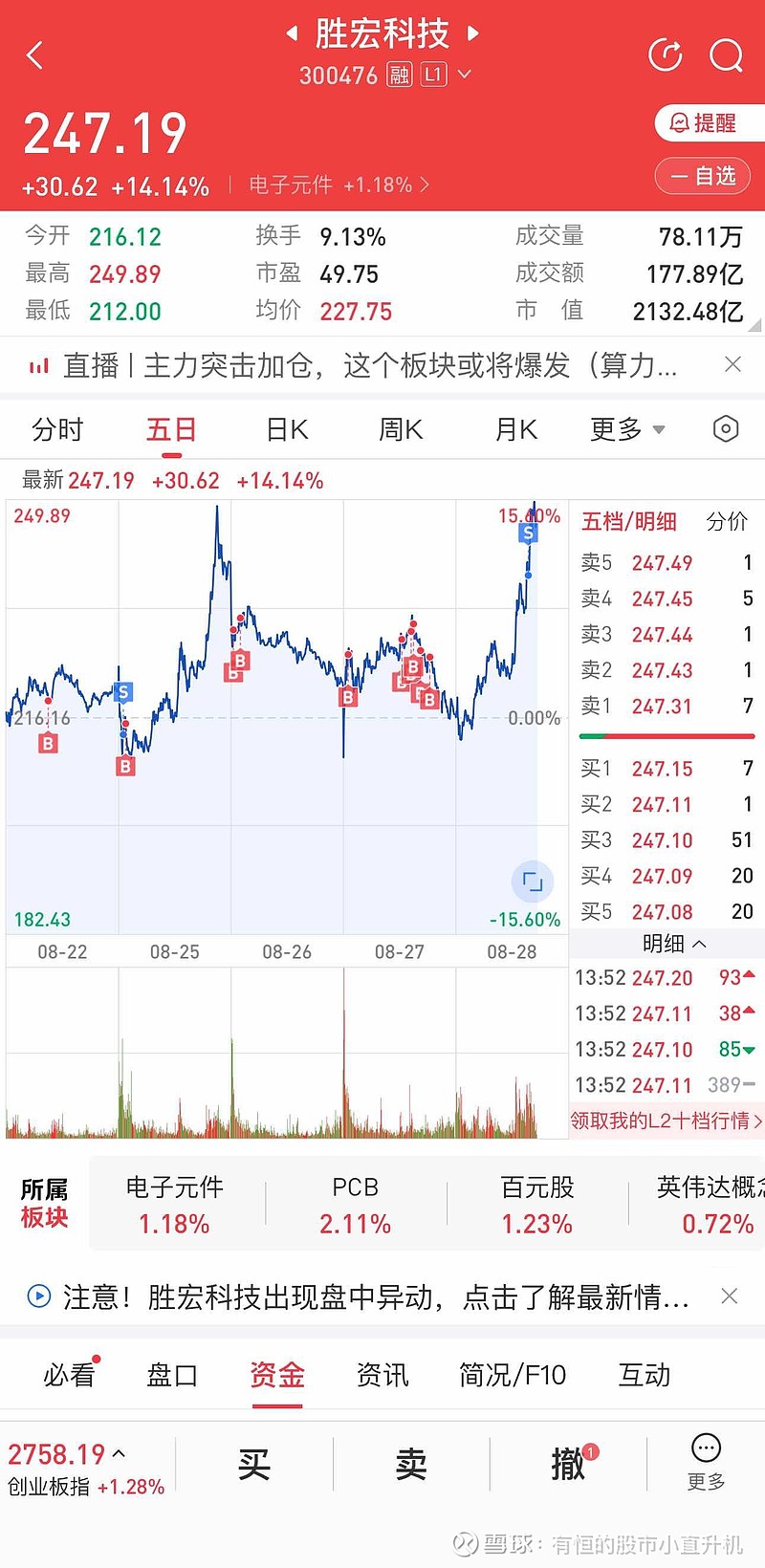Tap the 直播 live broadcast icon

pos(38,364)
